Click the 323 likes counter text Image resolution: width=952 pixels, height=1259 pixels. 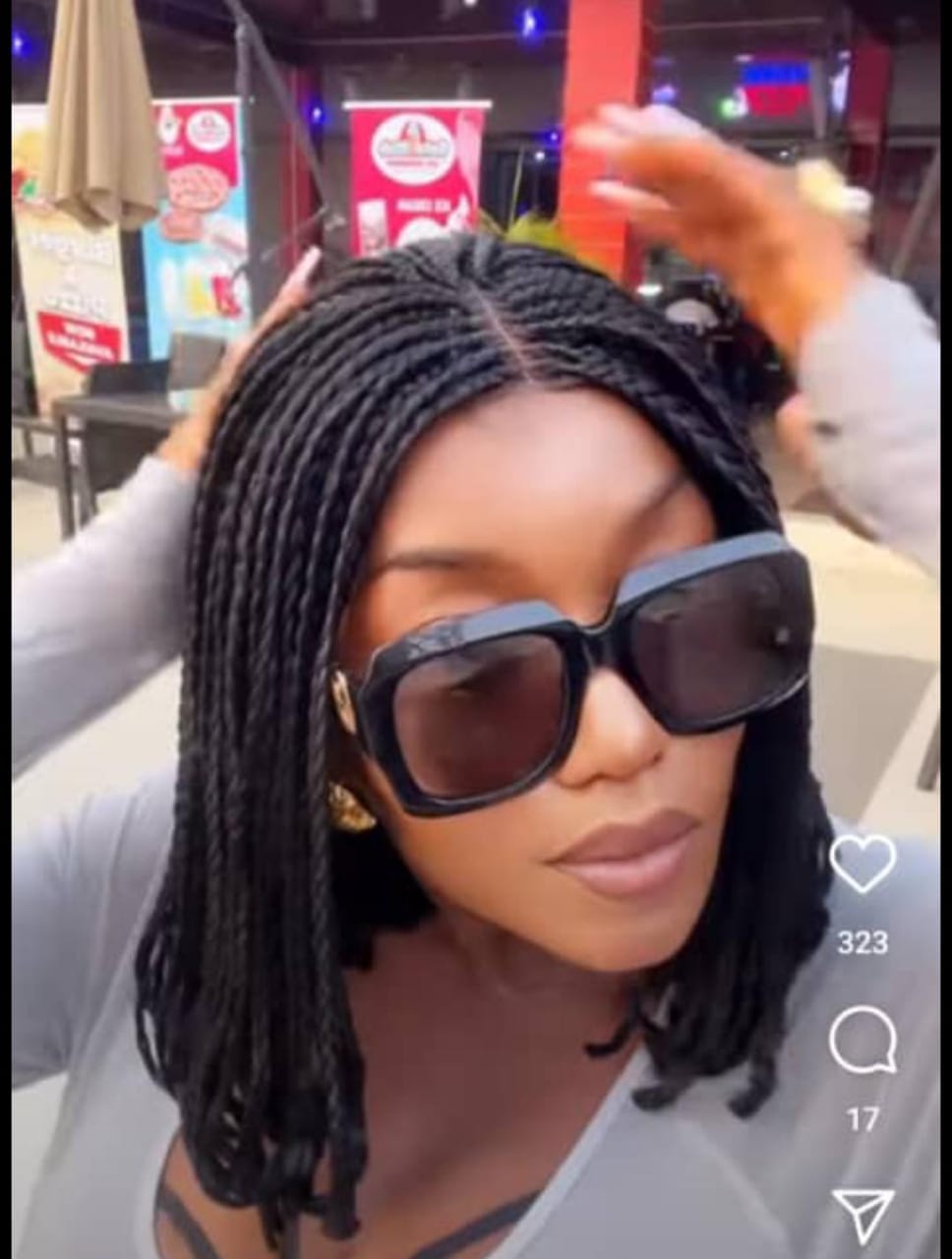coord(863,941)
